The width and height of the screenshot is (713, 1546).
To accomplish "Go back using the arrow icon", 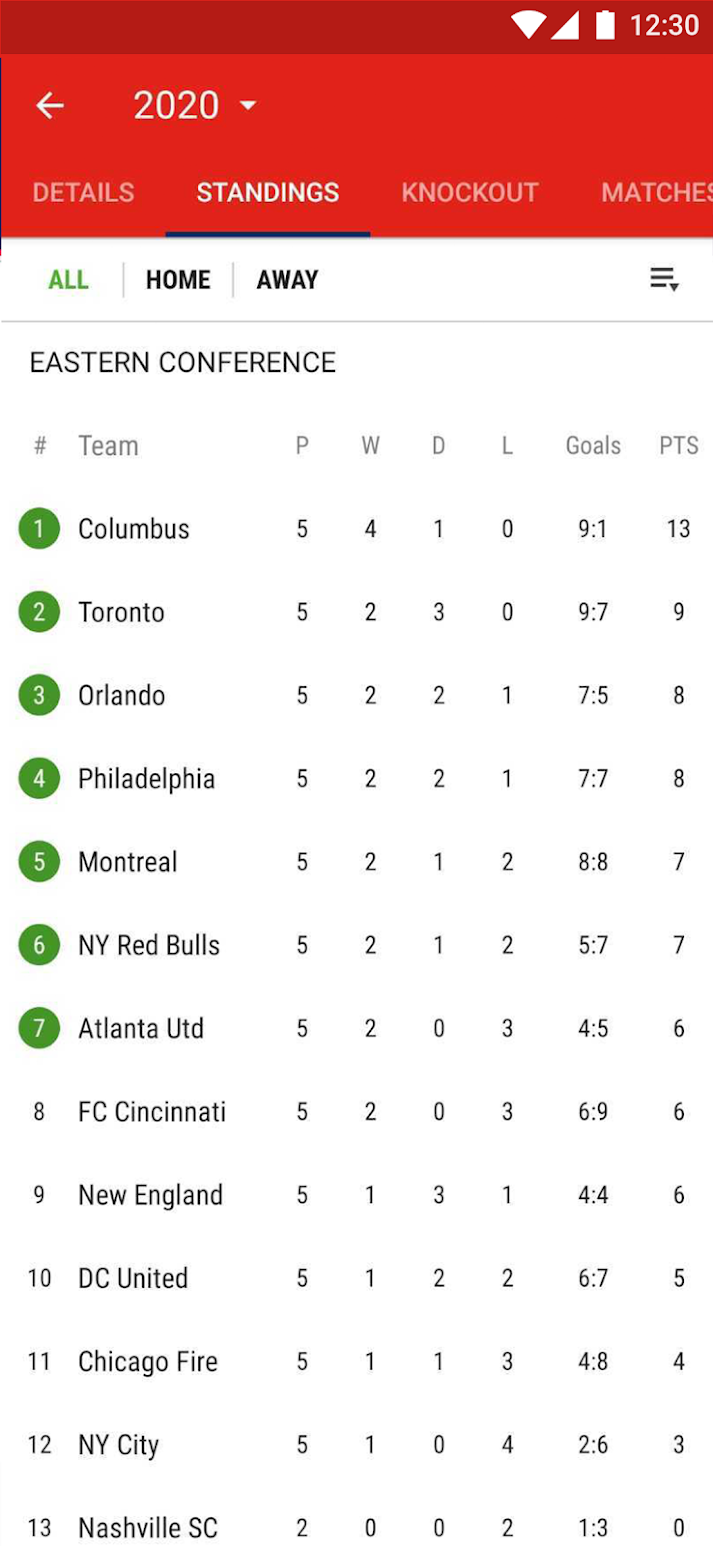I will click(49, 105).
